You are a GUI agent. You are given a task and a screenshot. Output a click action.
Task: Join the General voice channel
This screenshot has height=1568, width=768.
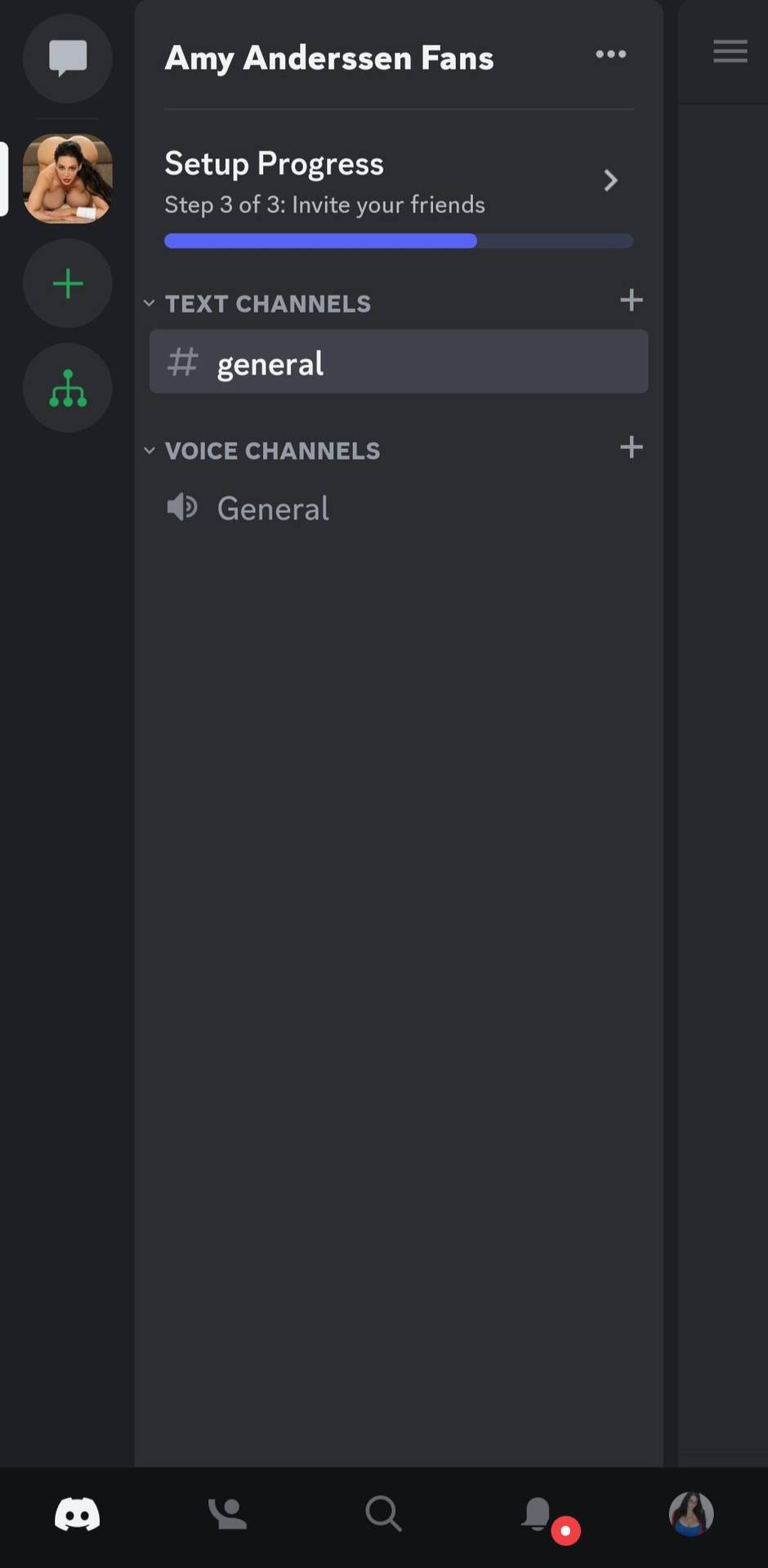coord(272,509)
